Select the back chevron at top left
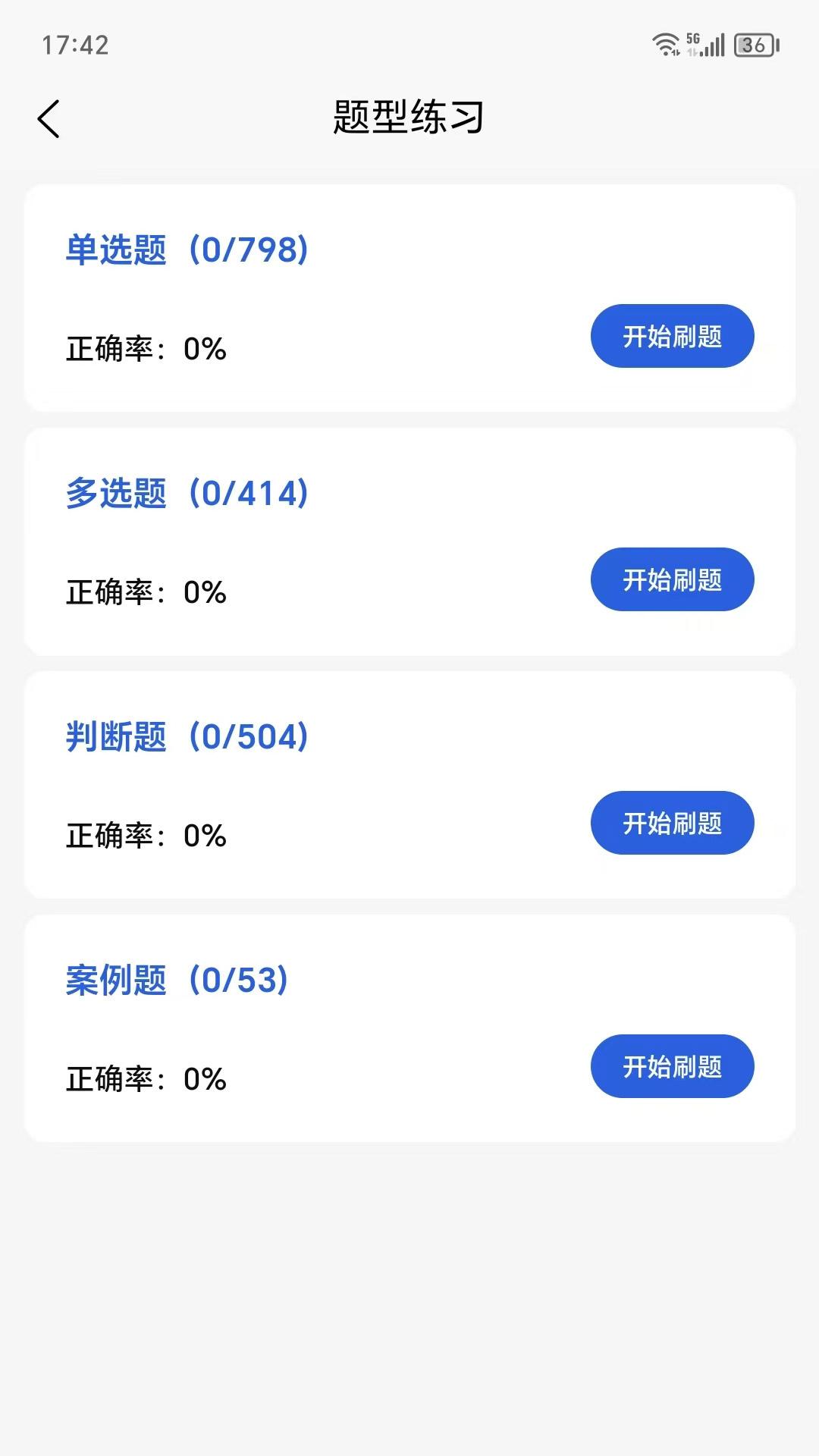Screen dimensions: 819x1456 (49, 118)
